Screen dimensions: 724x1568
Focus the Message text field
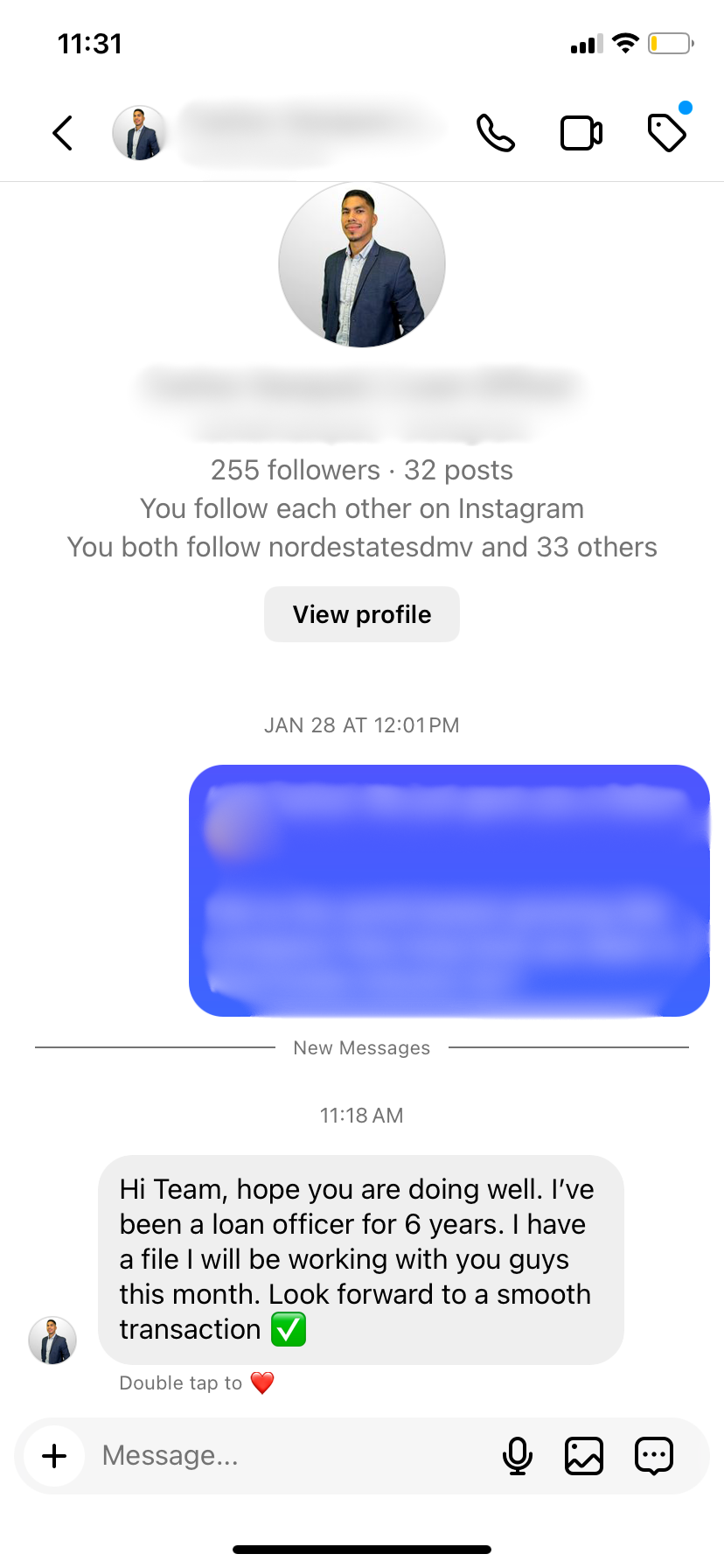[x=289, y=1456]
